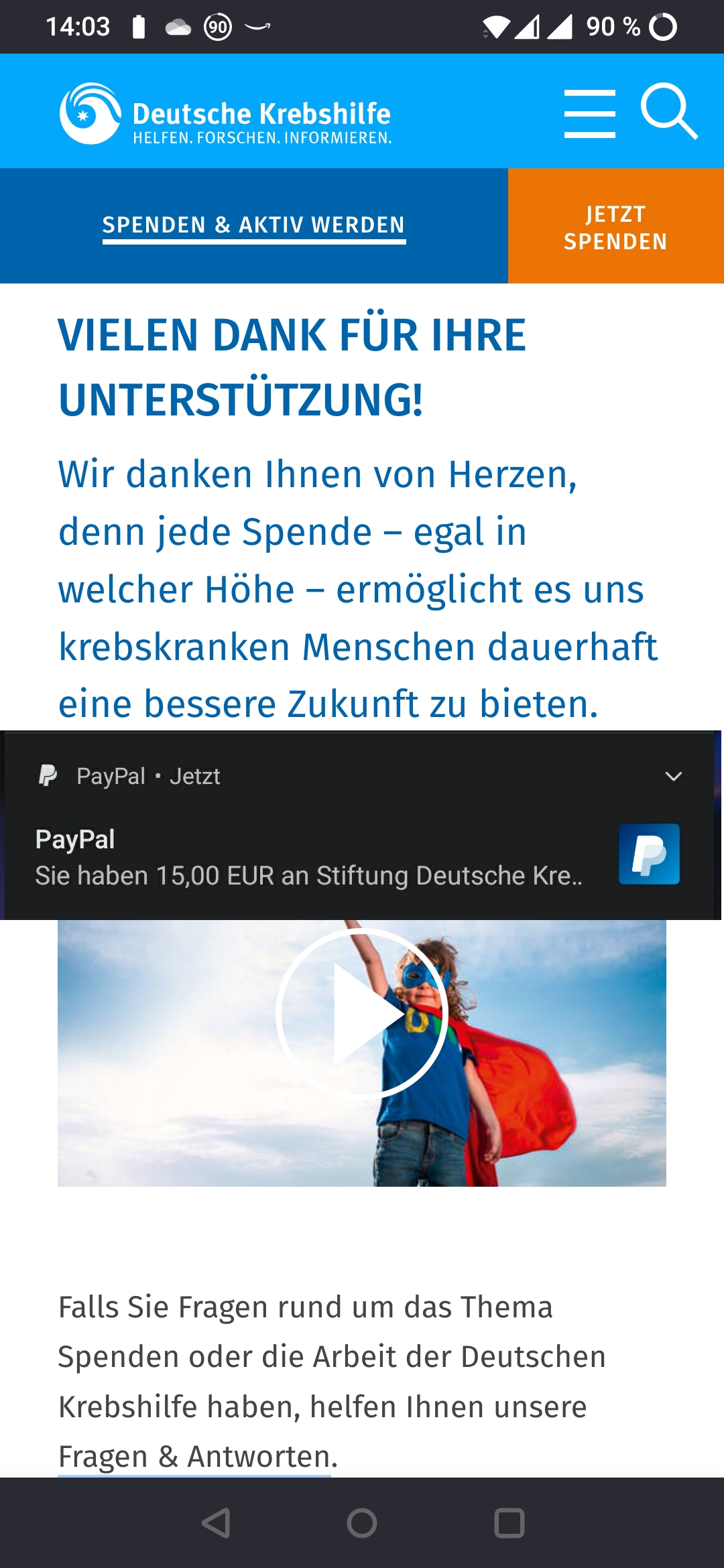Tap the Deutsche Krebshilfe logo
The image size is (724, 1568).
click(x=225, y=114)
